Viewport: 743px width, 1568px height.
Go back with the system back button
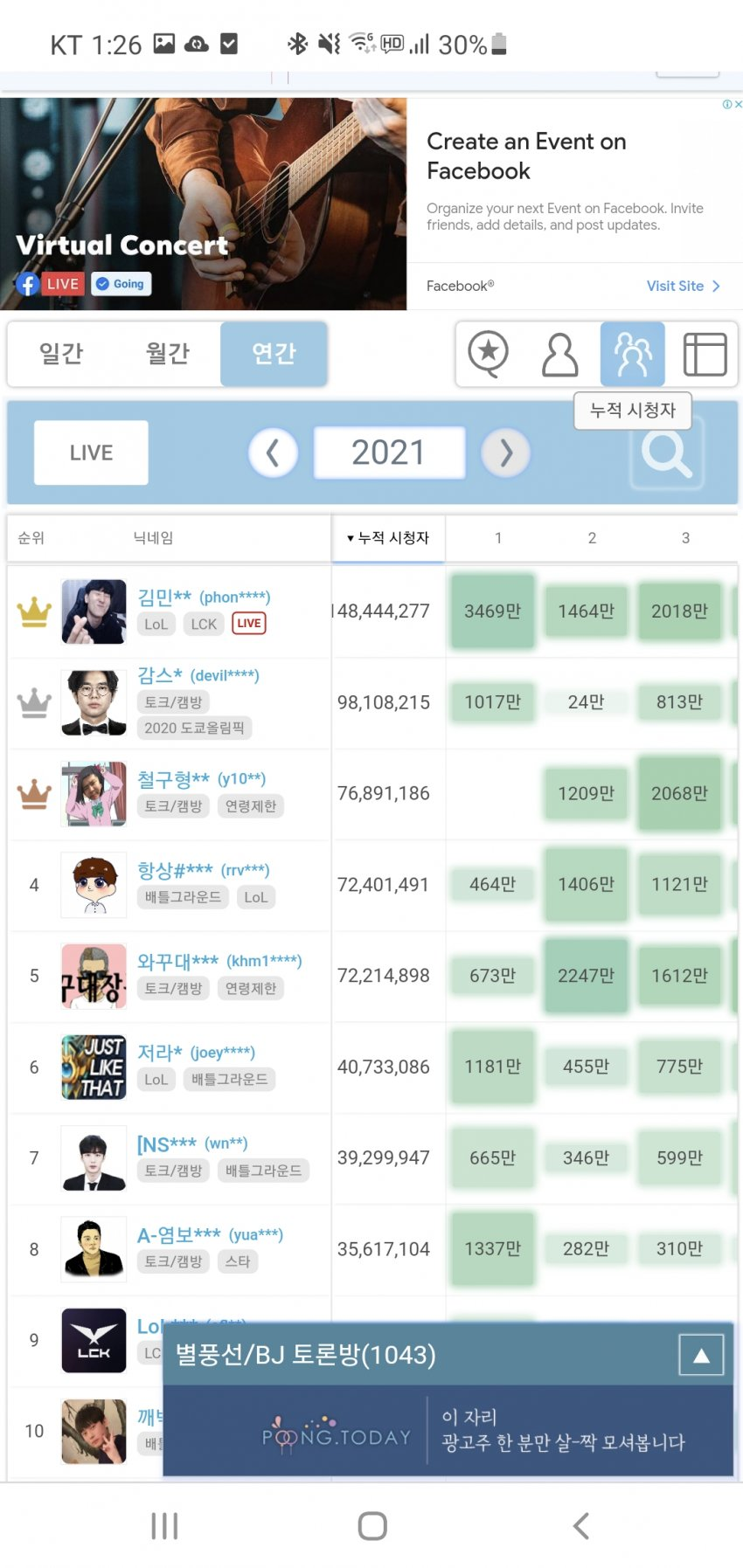click(x=580, y=1525)
